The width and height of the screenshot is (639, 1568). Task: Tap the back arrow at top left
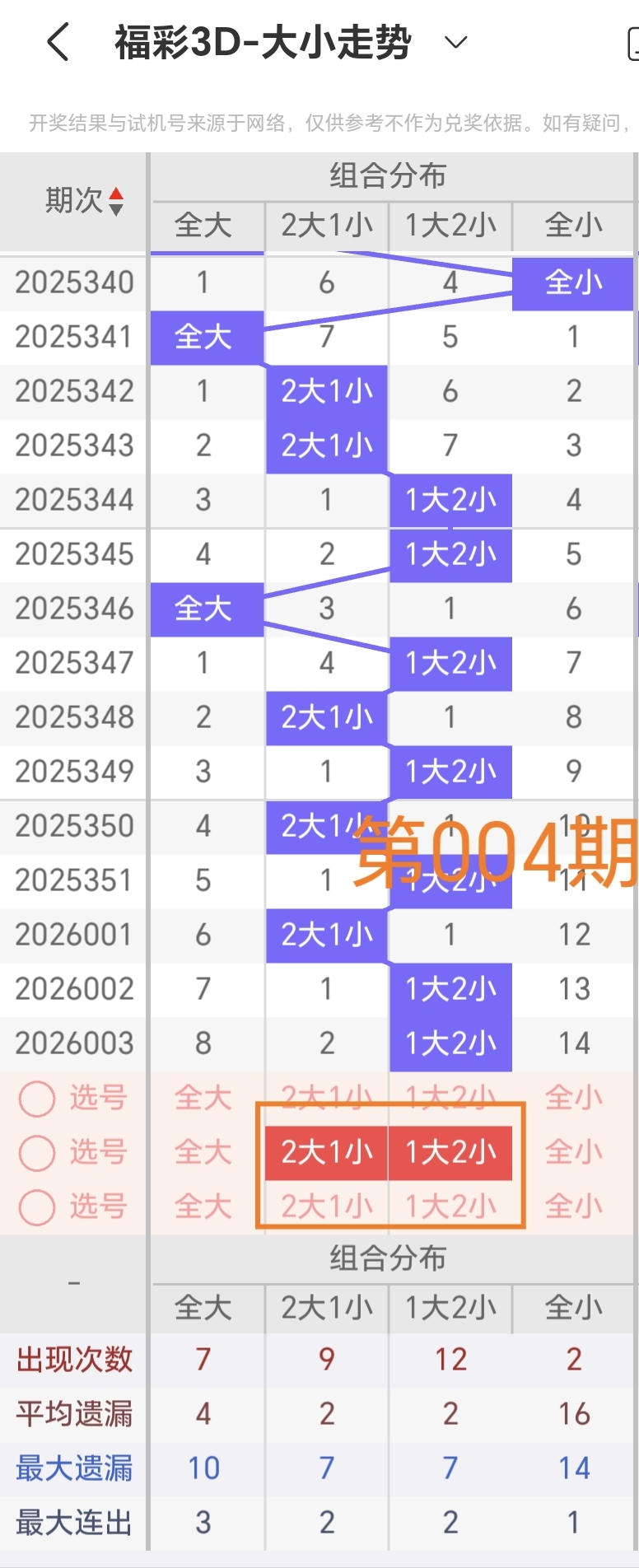pos(56,42)
